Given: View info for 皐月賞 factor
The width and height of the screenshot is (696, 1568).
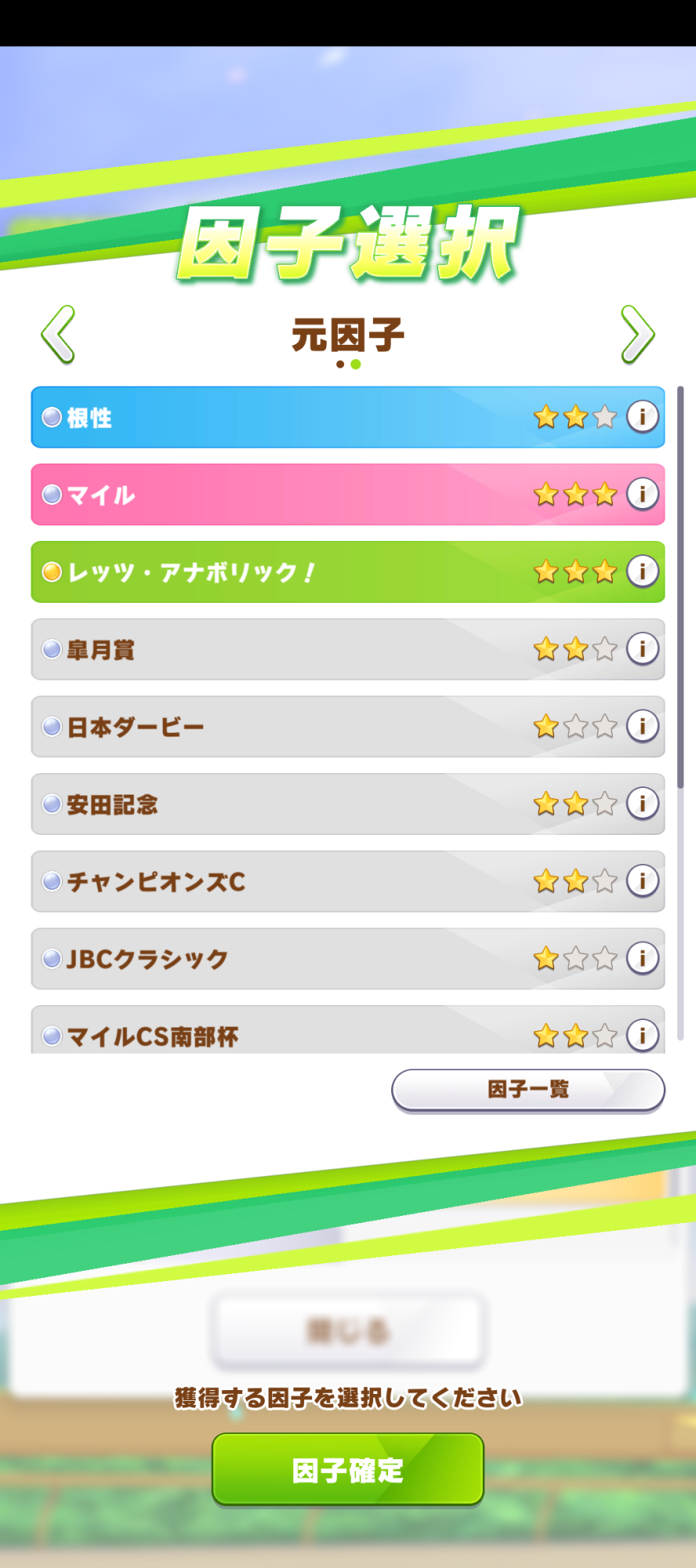Looking at the screenshot, I should click(642, 648).
